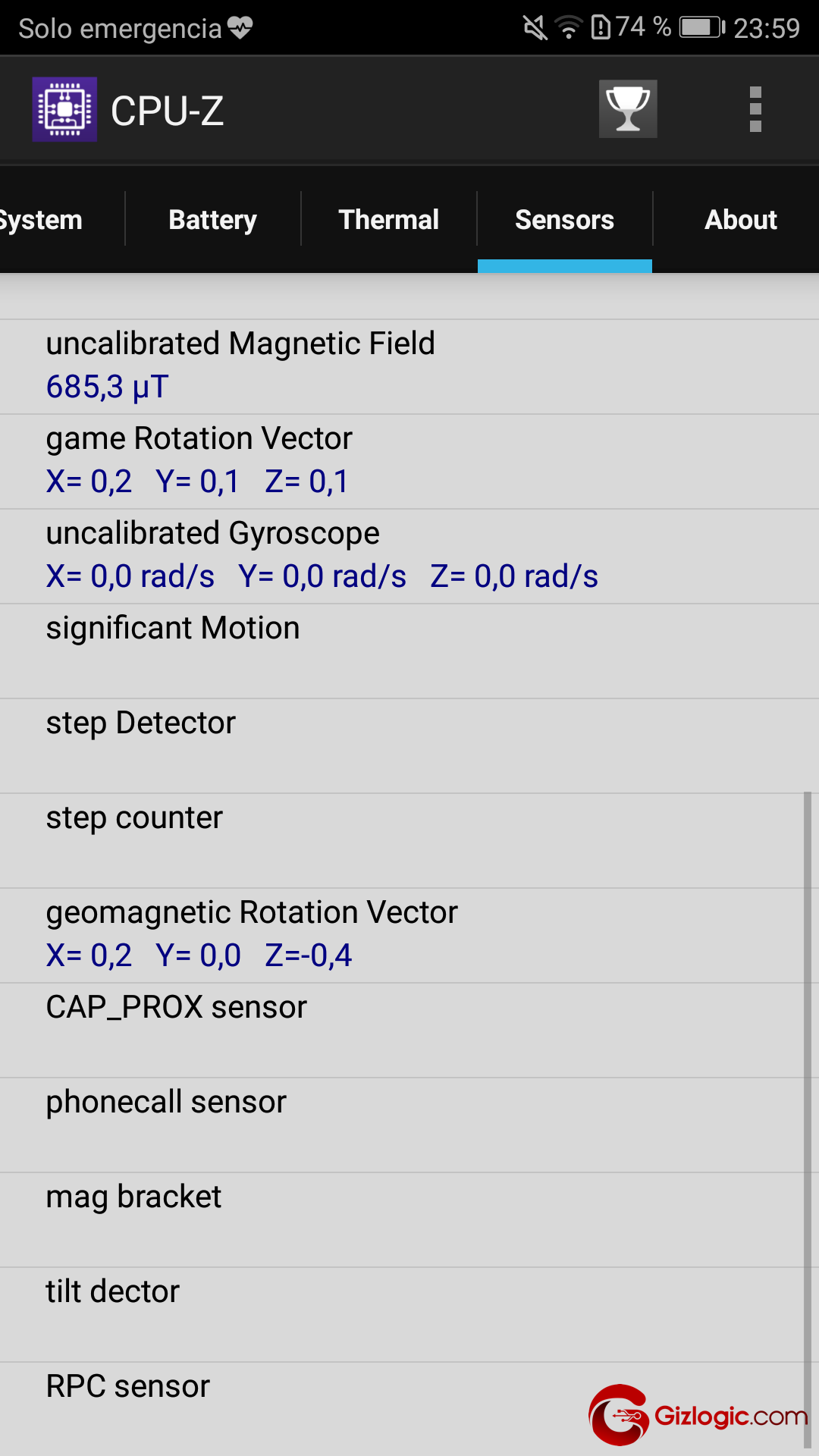Open the trophy icon in the app bar
Image resolution: width=819 pixels, height=1456 pixels.
tap(628, 109)
